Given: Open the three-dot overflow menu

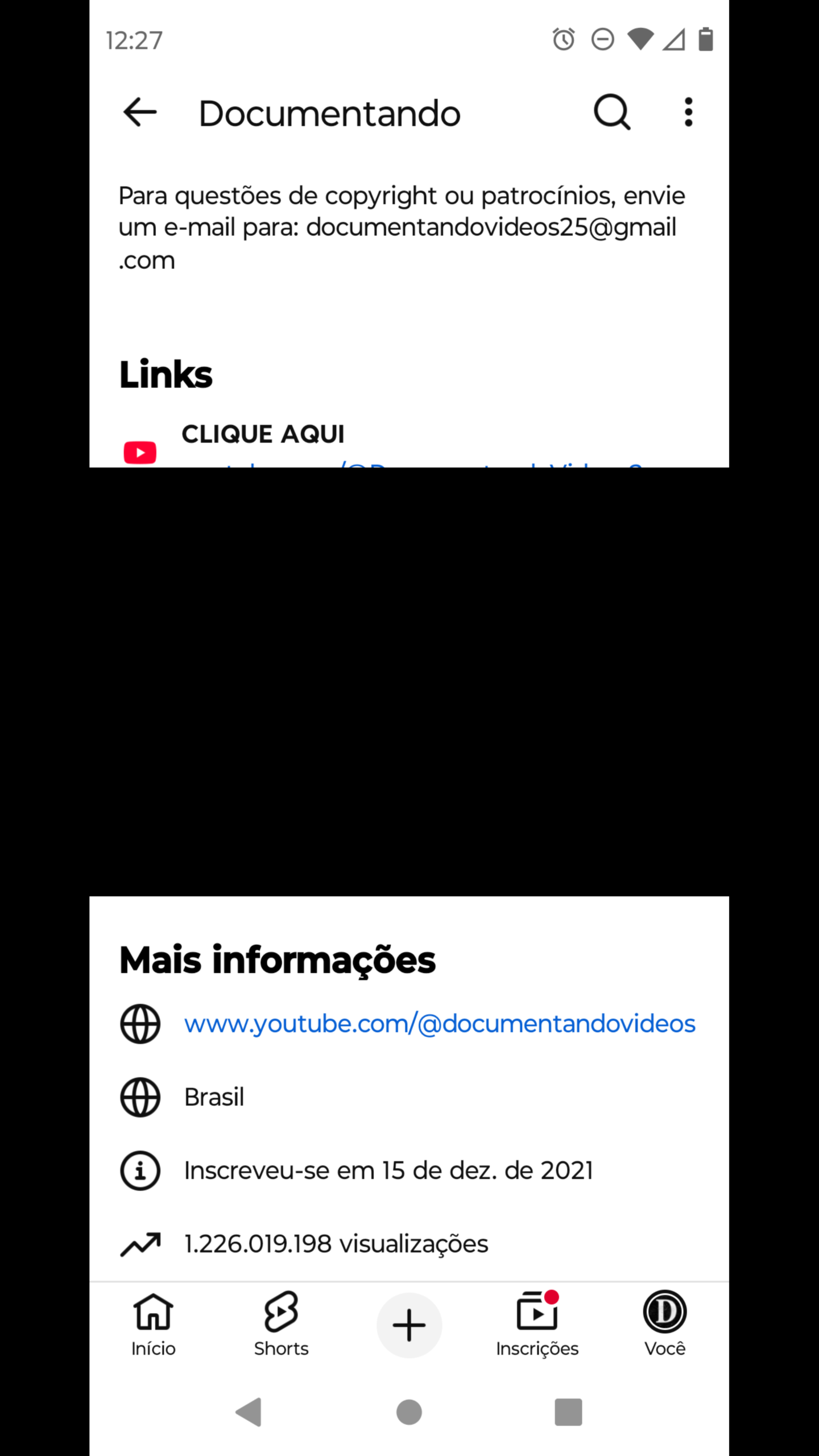Looking at the screenshot, I should pyautogui.click(x=689, y=112).
